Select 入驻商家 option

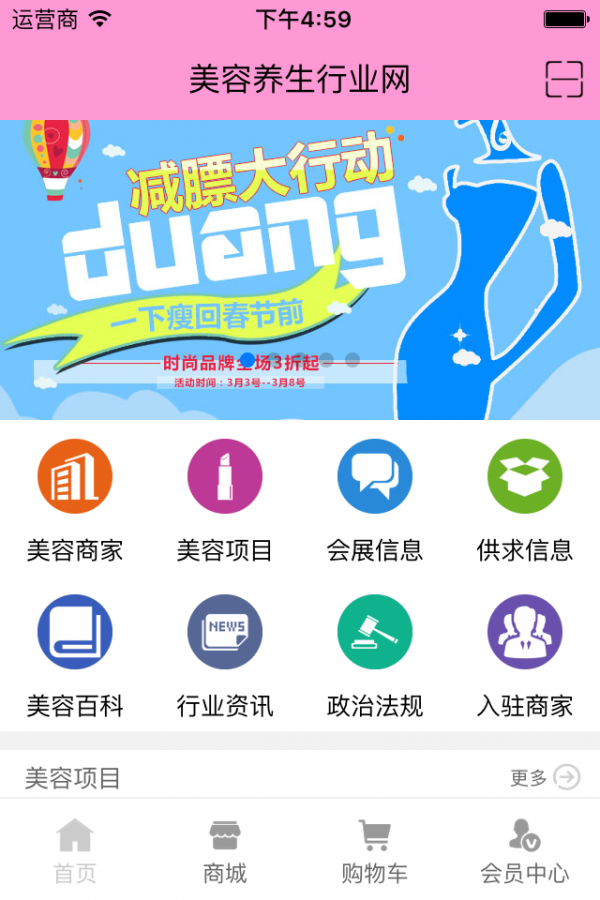click(x=525, y=633)
